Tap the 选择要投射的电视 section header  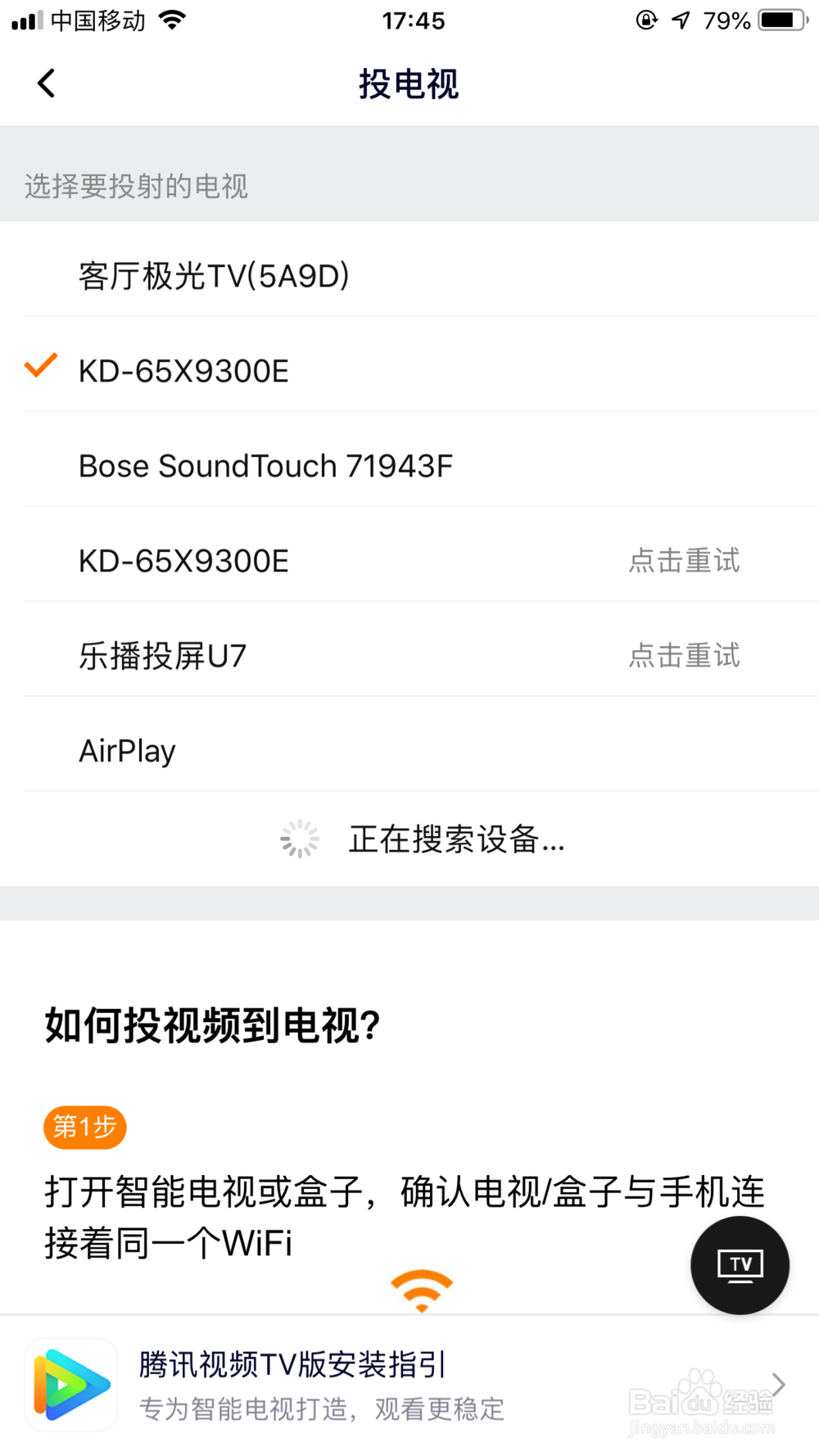point(136,187)
